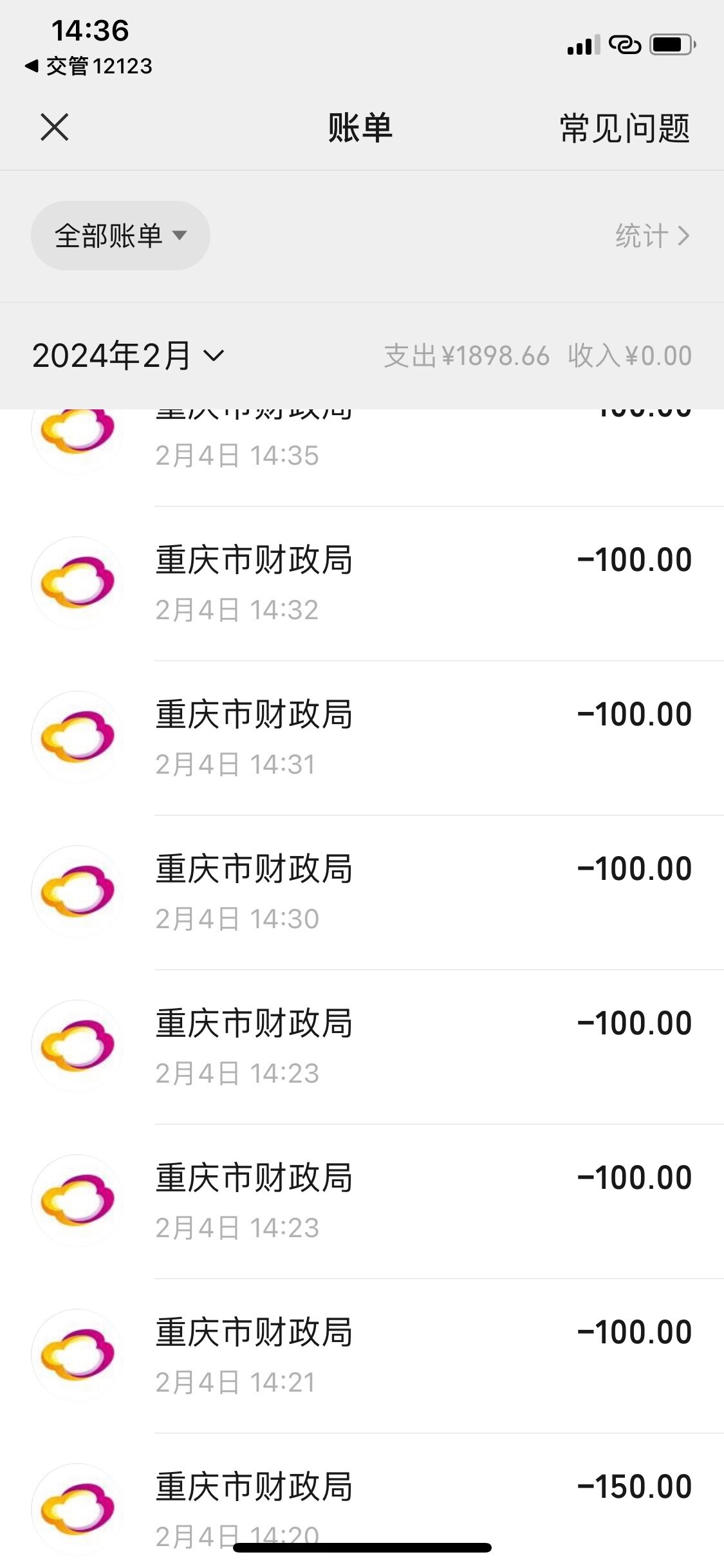Open 常见问题 help page
The height and width of the screenshot is (1568, 724).
click(624, 128)
